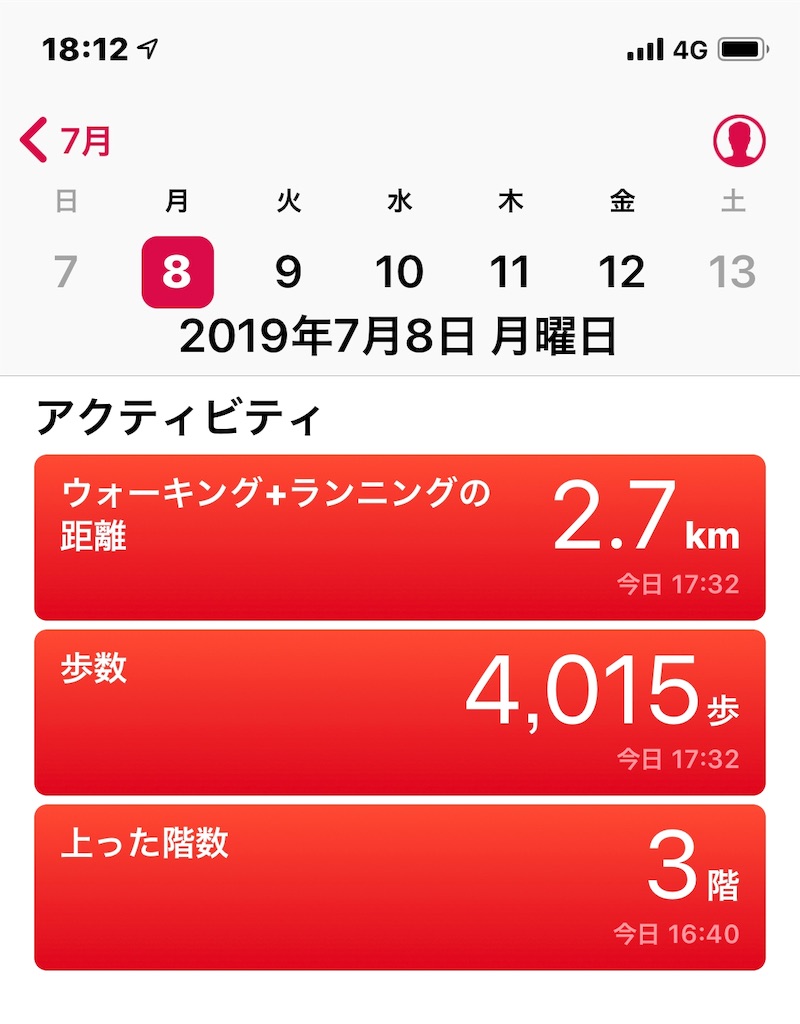Viewport: 800px width, 1024px height.
Task: Tap the highlighted date 8
Action: coord(176,270)
